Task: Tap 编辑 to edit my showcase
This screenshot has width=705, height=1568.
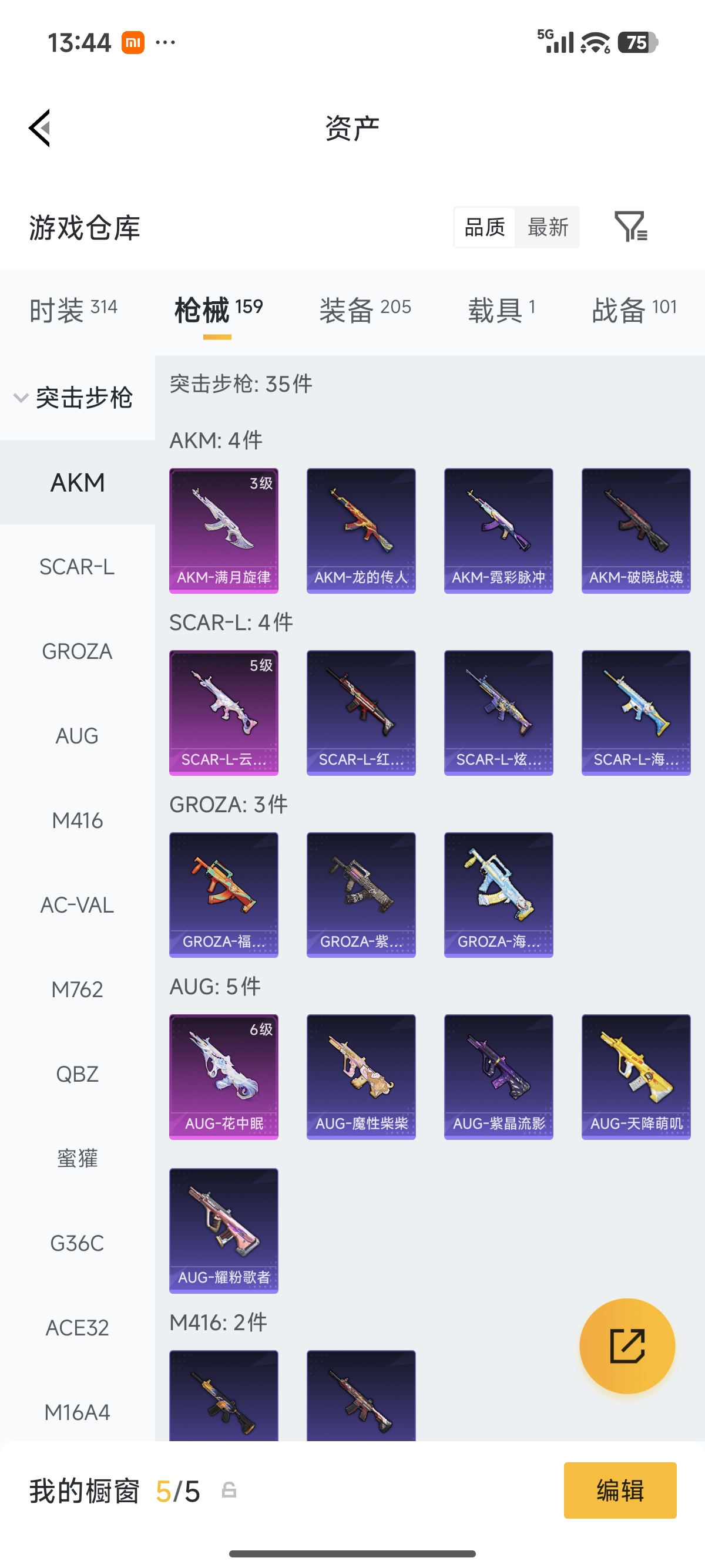Action: (620, 1490)
